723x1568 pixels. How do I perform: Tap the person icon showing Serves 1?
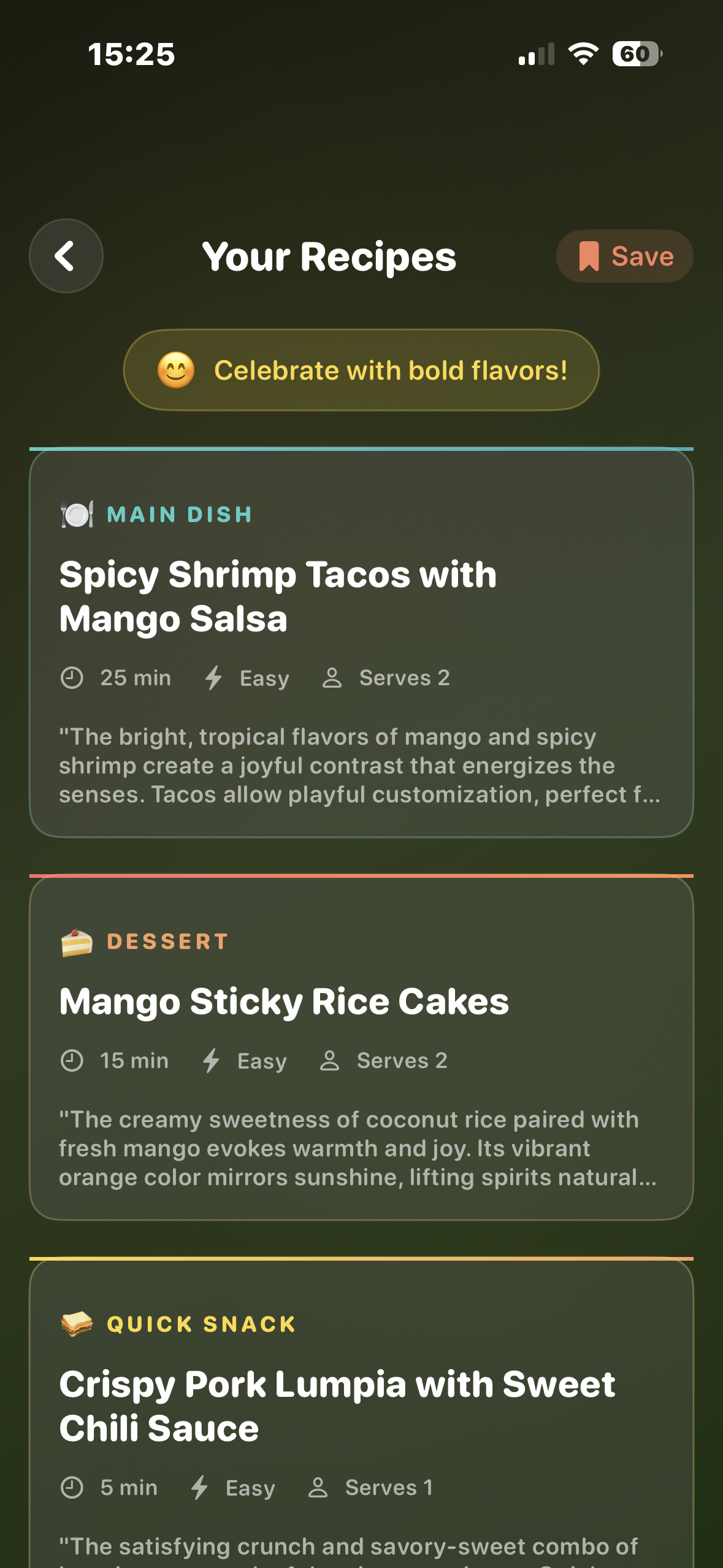[x=319, y=1488]
